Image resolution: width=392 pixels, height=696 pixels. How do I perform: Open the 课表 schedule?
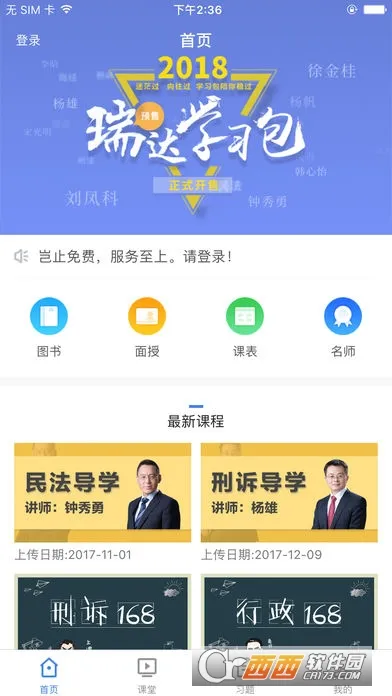(245, 328)
